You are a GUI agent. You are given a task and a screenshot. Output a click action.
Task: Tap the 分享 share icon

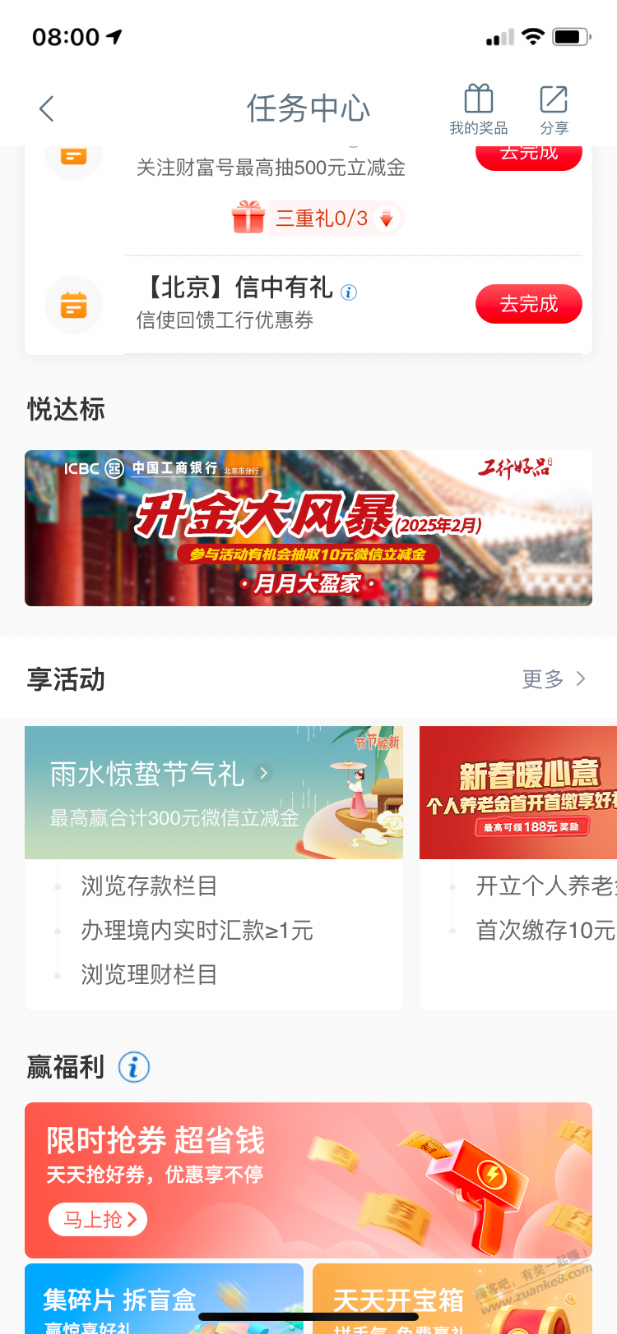pos(553,108)
